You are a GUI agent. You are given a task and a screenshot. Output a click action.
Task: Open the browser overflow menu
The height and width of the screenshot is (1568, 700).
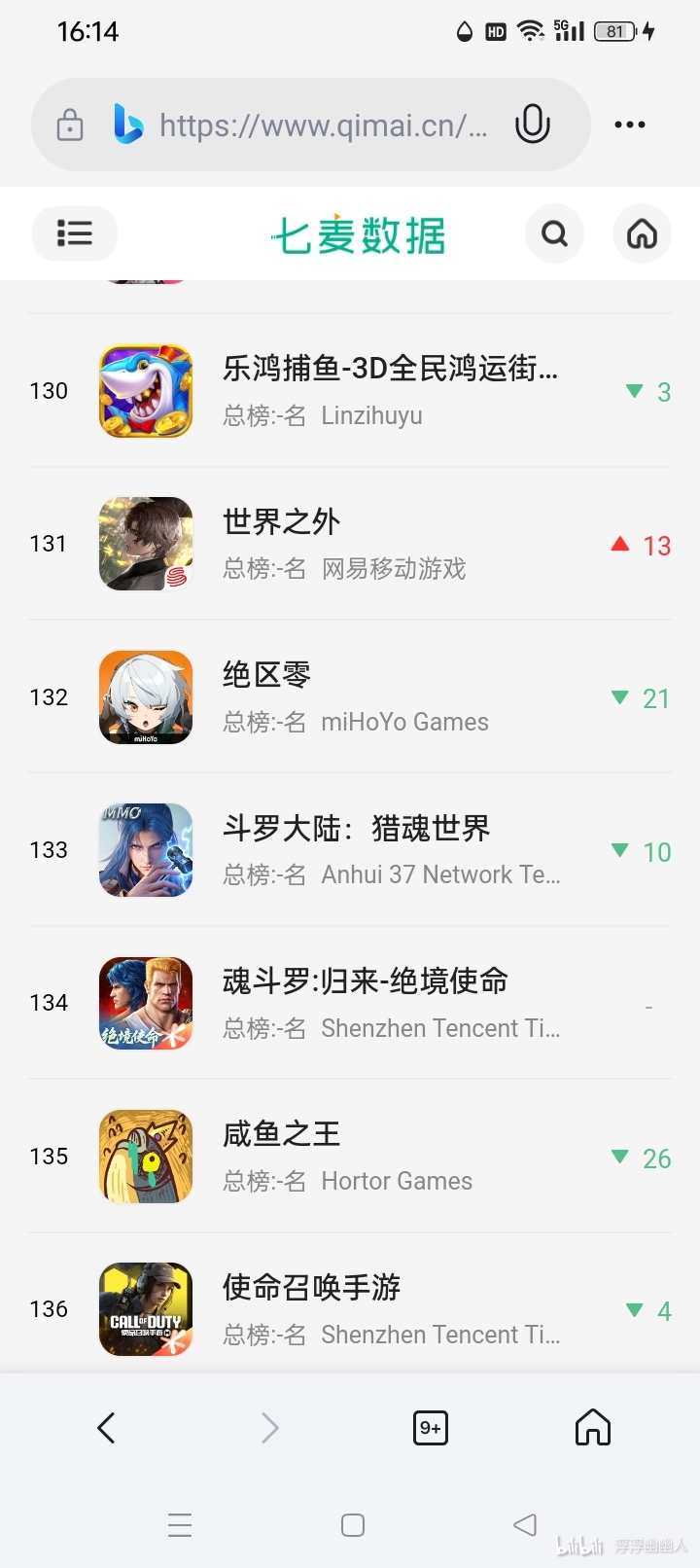click(x=629, y=125)
